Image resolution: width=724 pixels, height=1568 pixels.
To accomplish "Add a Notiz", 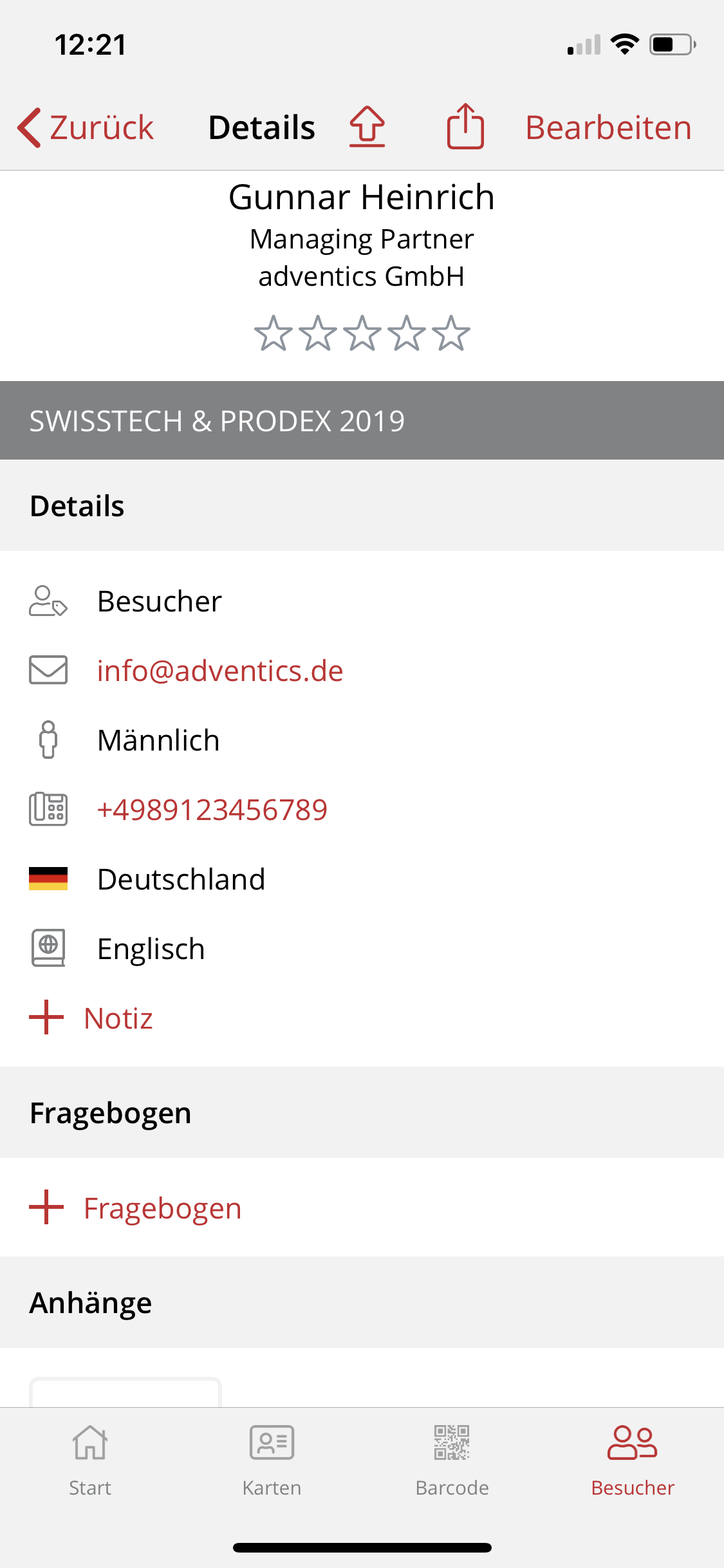I will (x=91, y=1018).
